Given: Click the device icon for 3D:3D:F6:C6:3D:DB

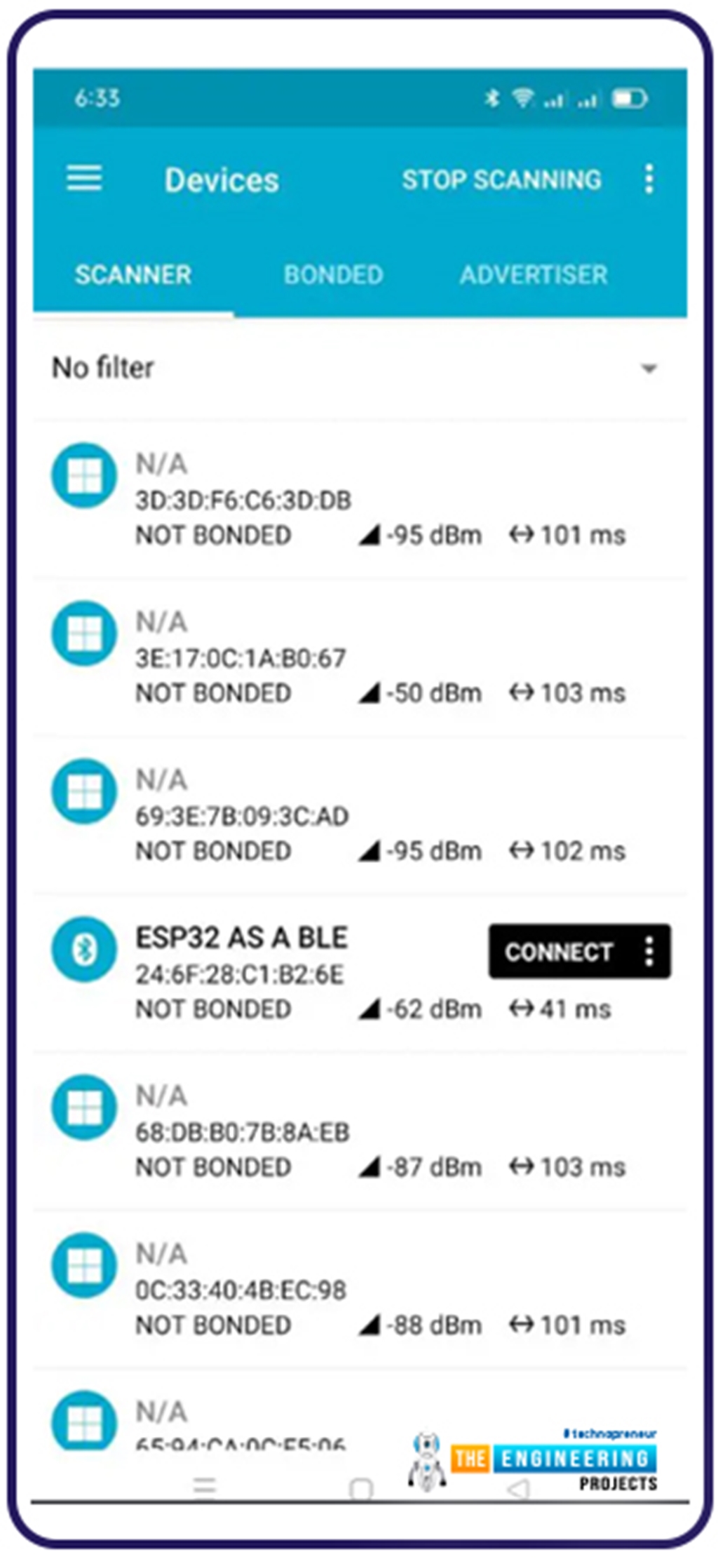Looking at the screenshot, I should click(x=83, y=475).
